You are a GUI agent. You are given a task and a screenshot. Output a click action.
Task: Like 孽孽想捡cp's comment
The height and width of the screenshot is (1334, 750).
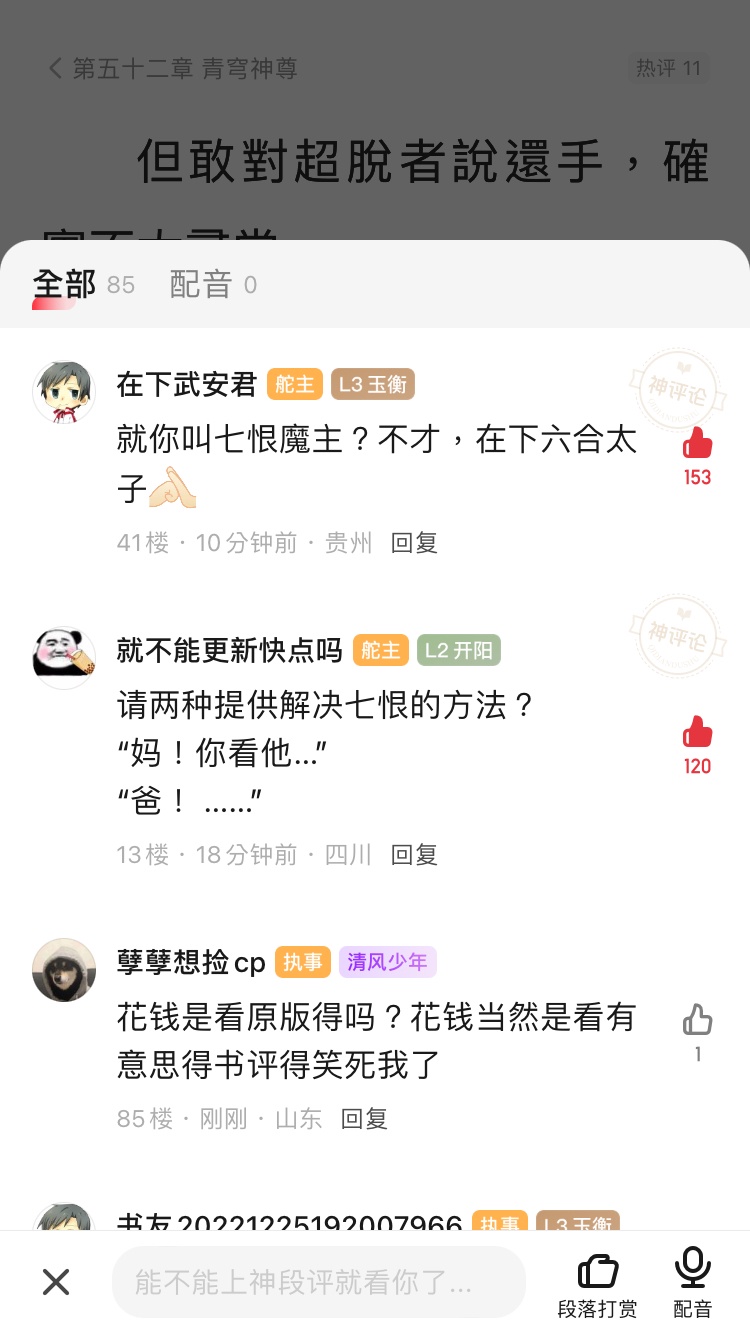tap(697, 1020)
